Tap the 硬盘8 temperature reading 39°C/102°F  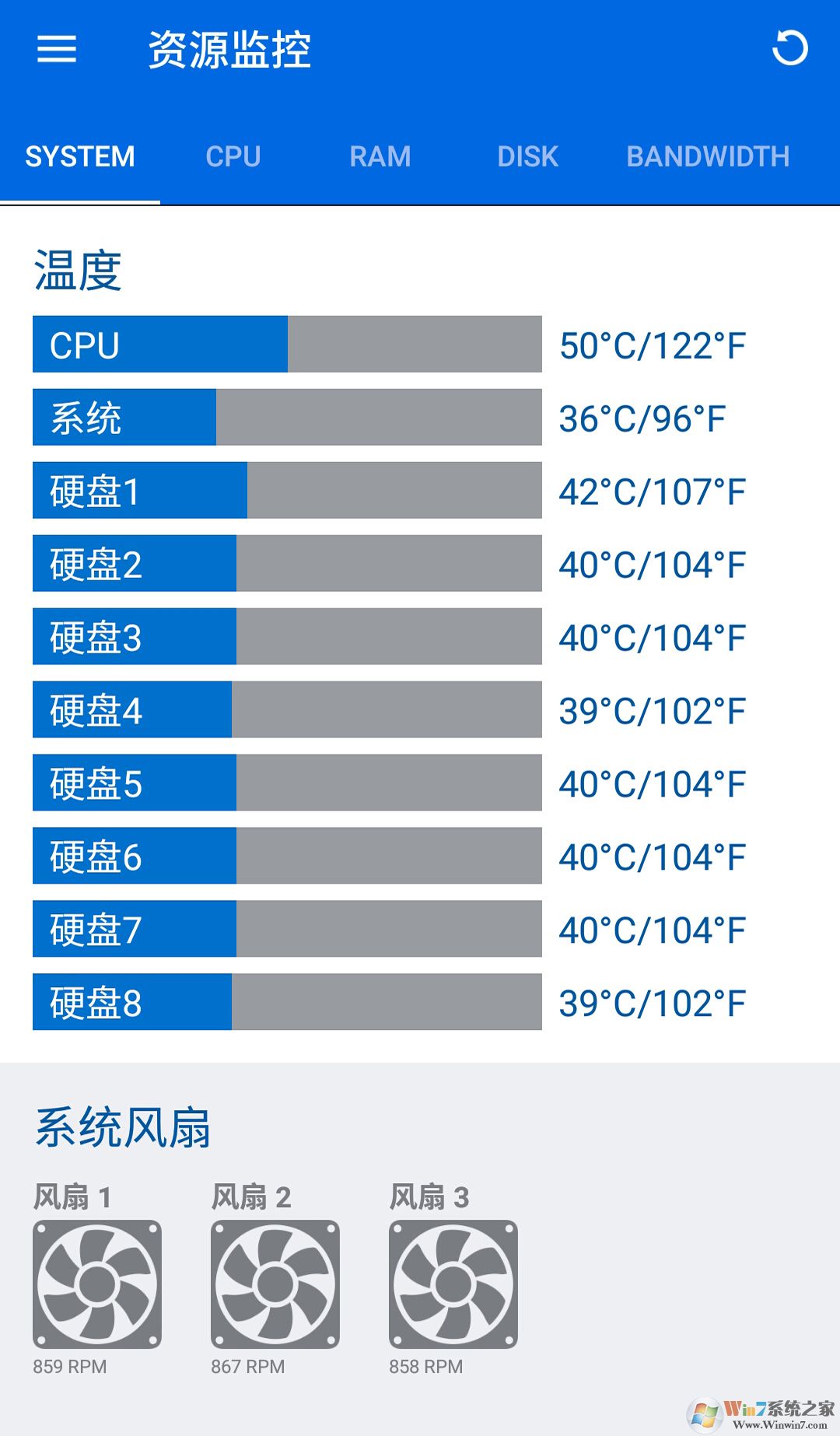tap(653, 1001)
